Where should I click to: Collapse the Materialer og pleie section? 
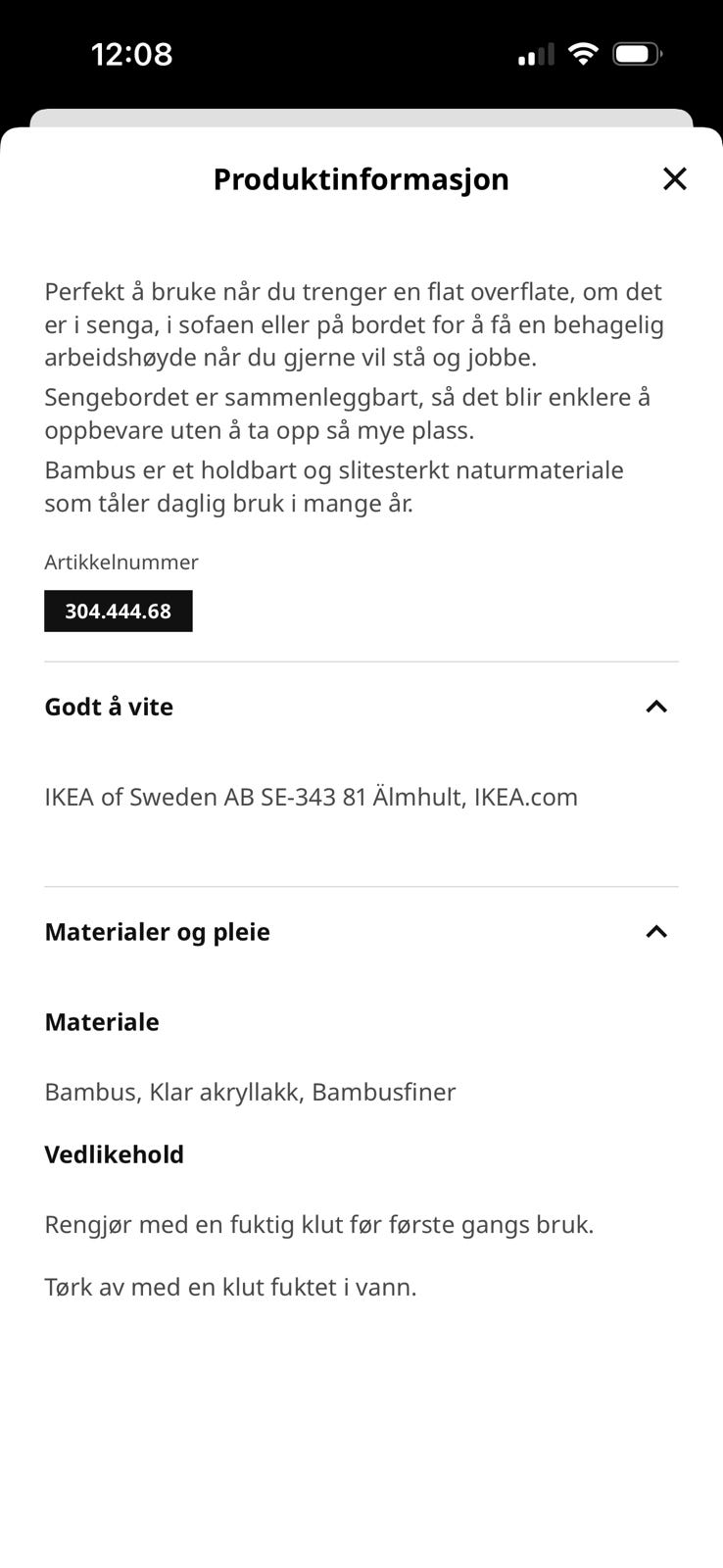(657, 931)
